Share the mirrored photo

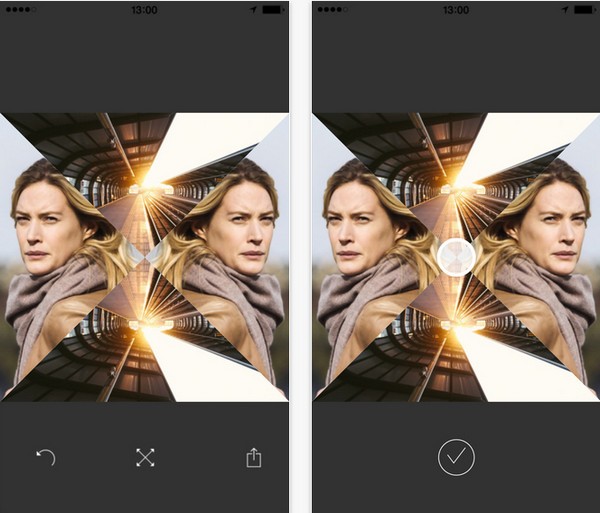click(253, 458)
